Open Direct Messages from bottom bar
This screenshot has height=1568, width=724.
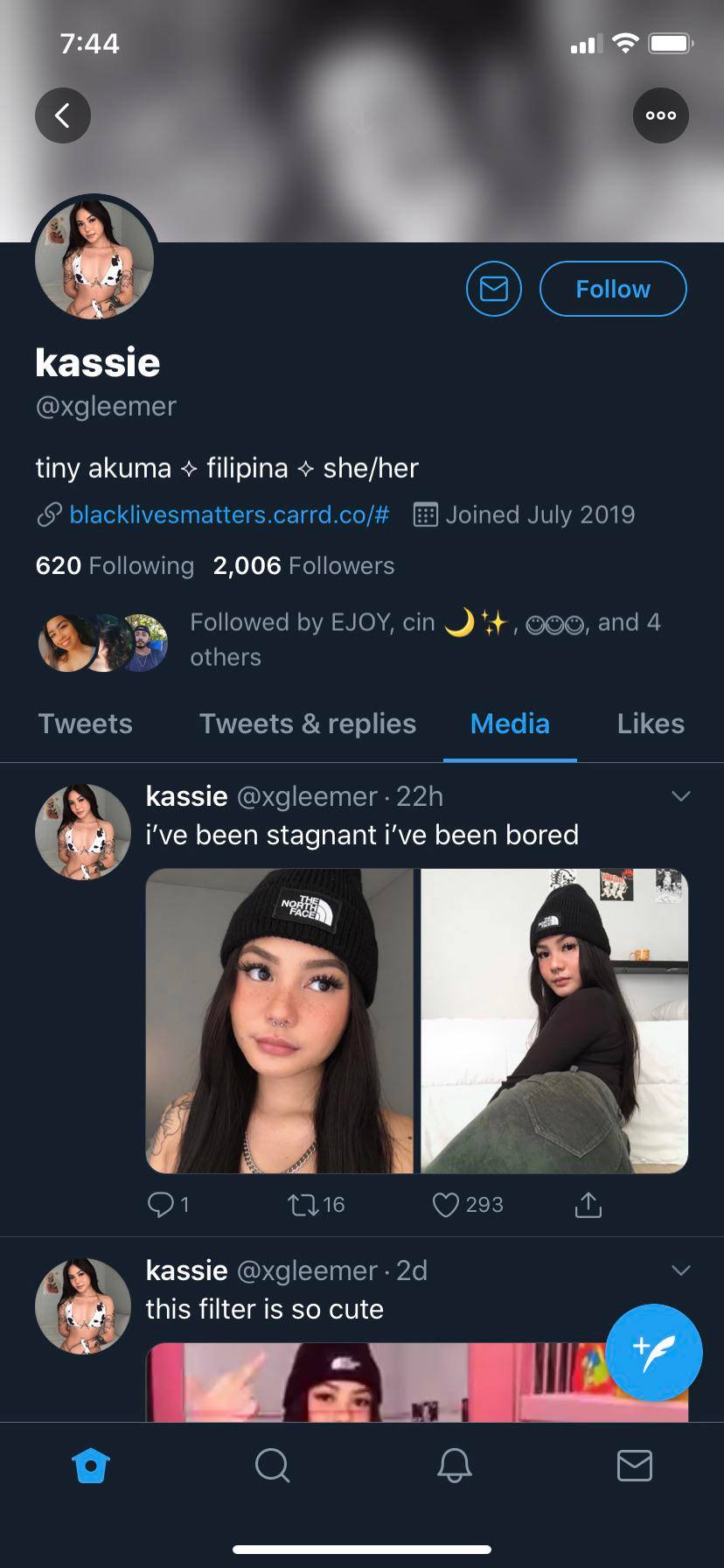(636, 1466)
